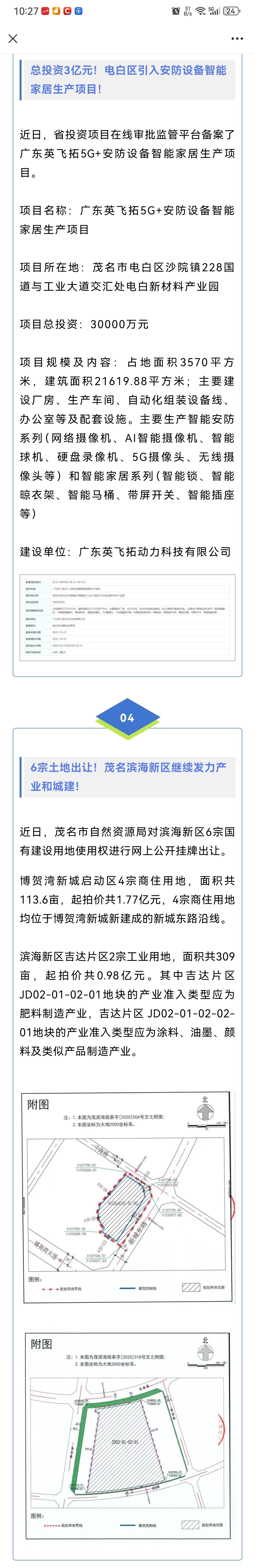Close the article page
The image size is (255, 1568).
coord(13,38)
